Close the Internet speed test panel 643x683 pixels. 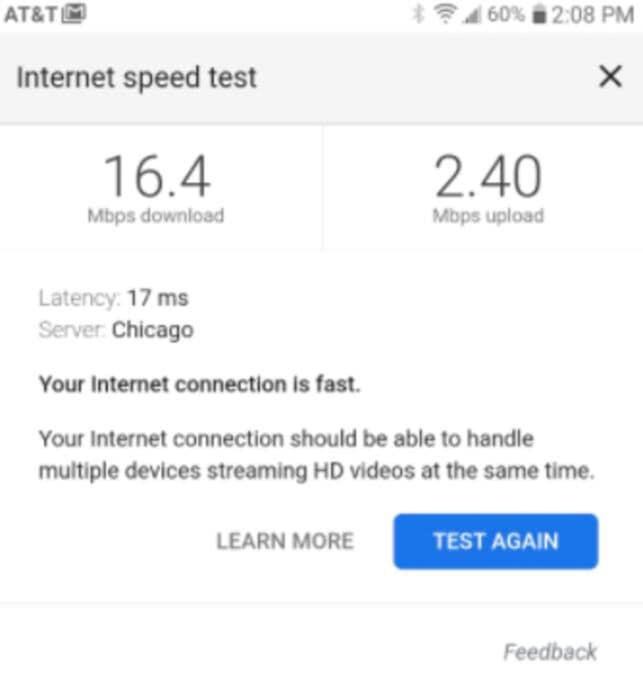(610, 77)
